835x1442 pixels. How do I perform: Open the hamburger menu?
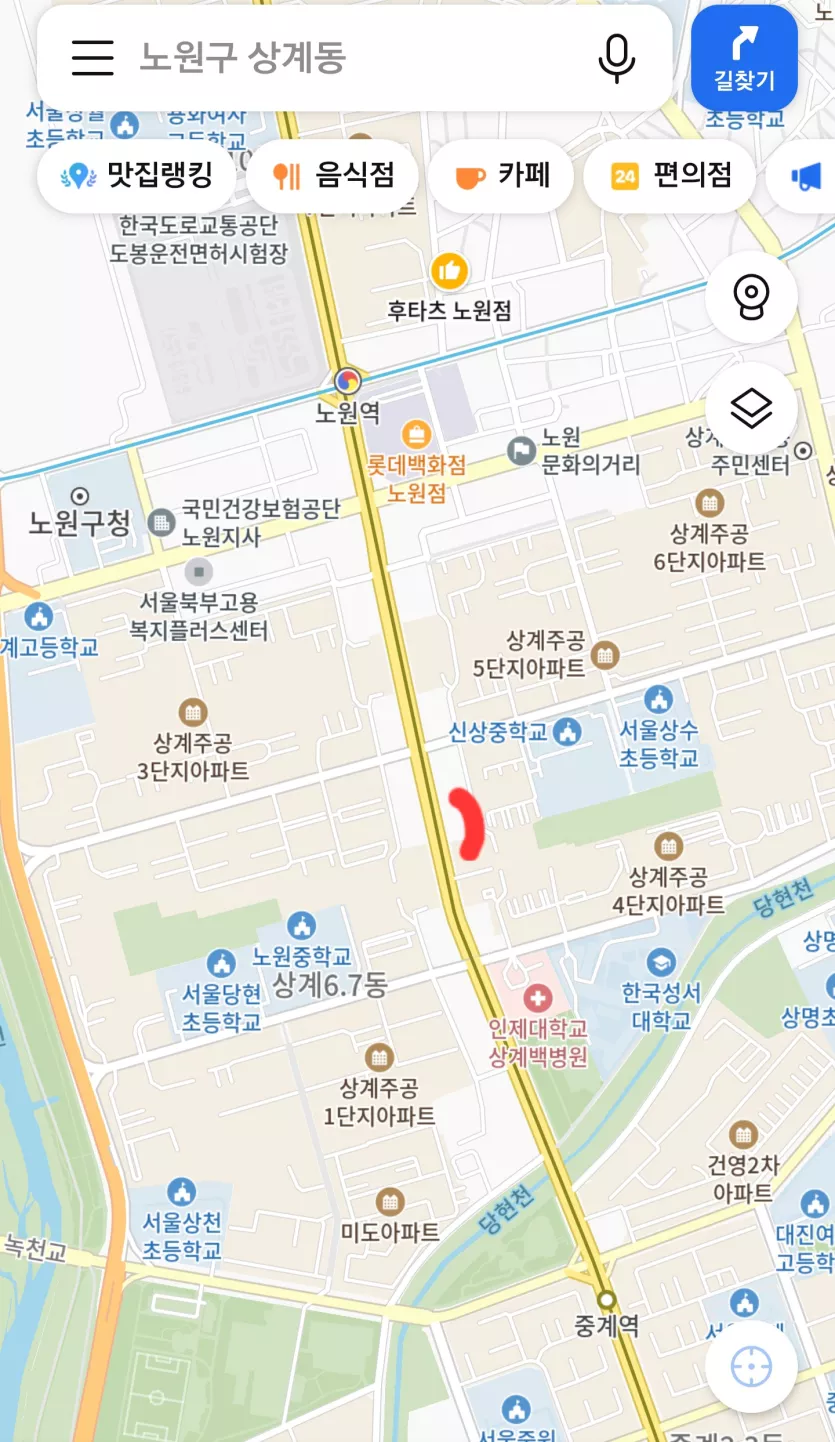point(92,58)
